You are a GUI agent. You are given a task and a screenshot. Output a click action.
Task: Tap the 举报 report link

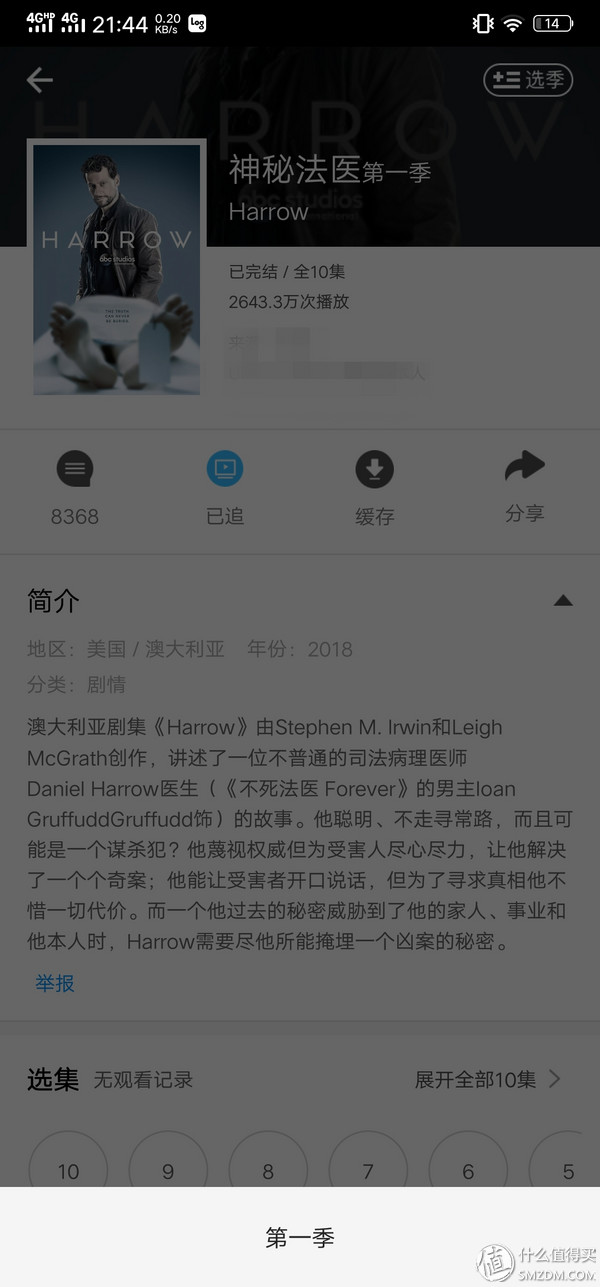(x=55, y=983)
